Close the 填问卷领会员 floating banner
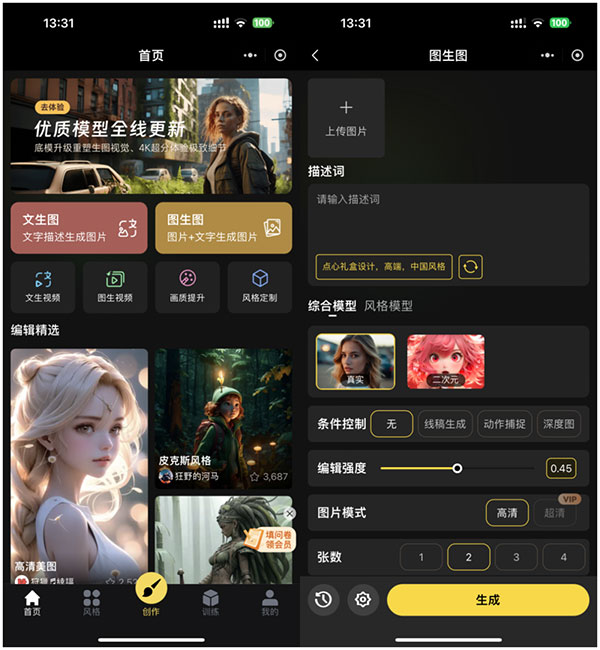Screen dimensions: 600x650 290,514
